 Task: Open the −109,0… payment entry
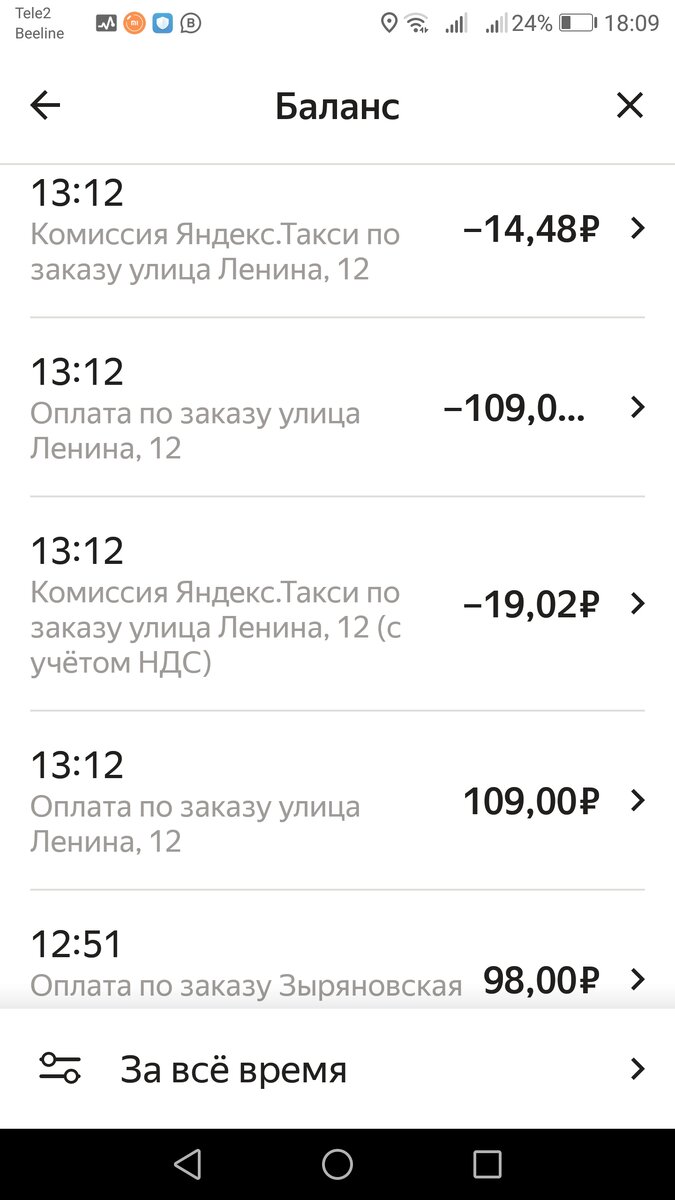pos(337,408)
